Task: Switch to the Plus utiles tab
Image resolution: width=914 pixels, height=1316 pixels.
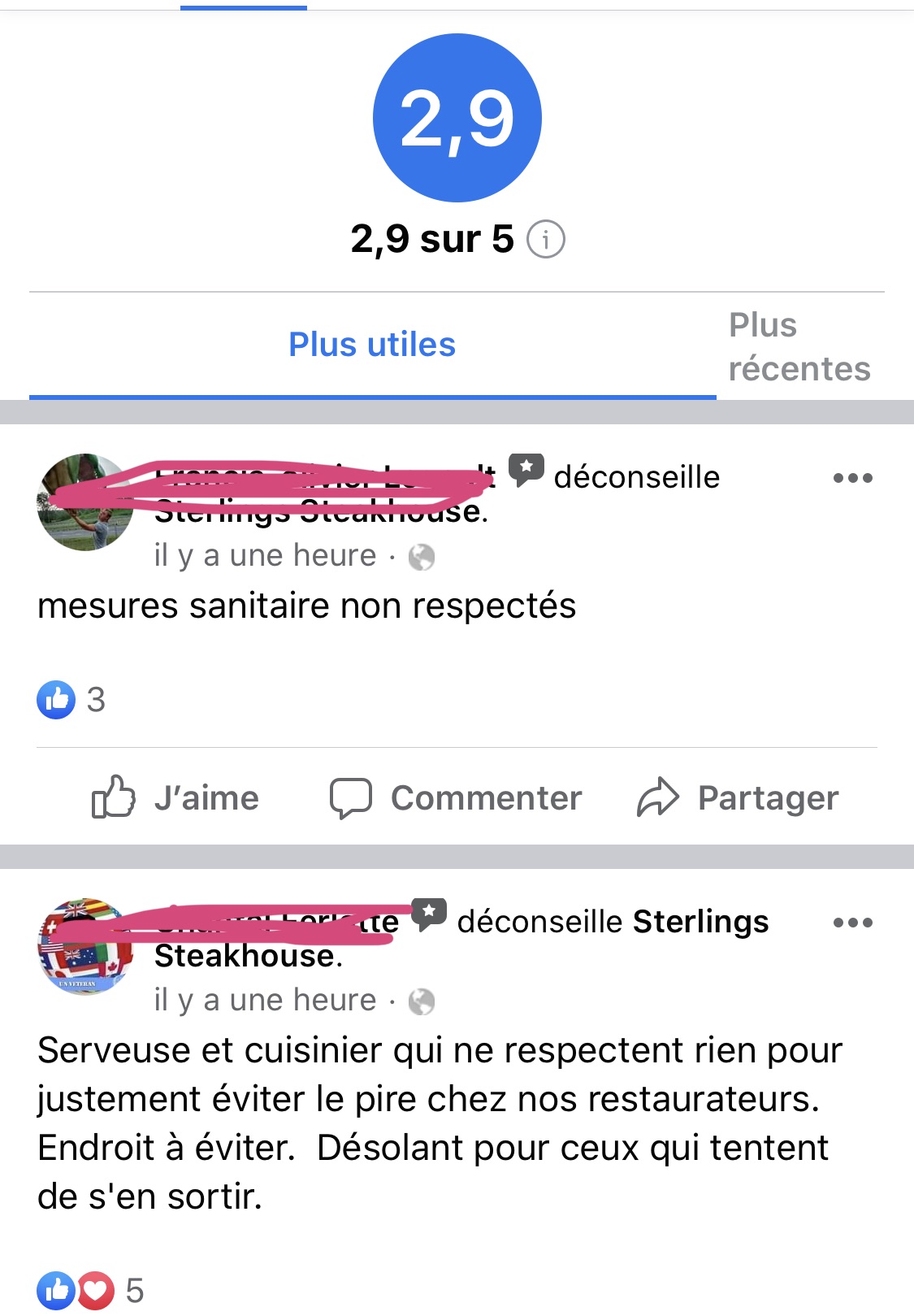Action: 372,345
